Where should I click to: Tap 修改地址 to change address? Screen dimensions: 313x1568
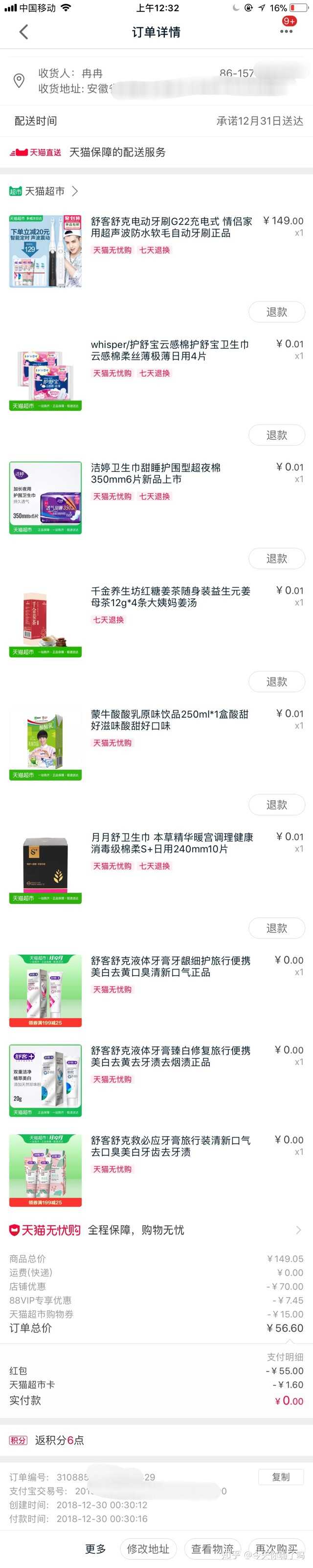[148, 1548]
